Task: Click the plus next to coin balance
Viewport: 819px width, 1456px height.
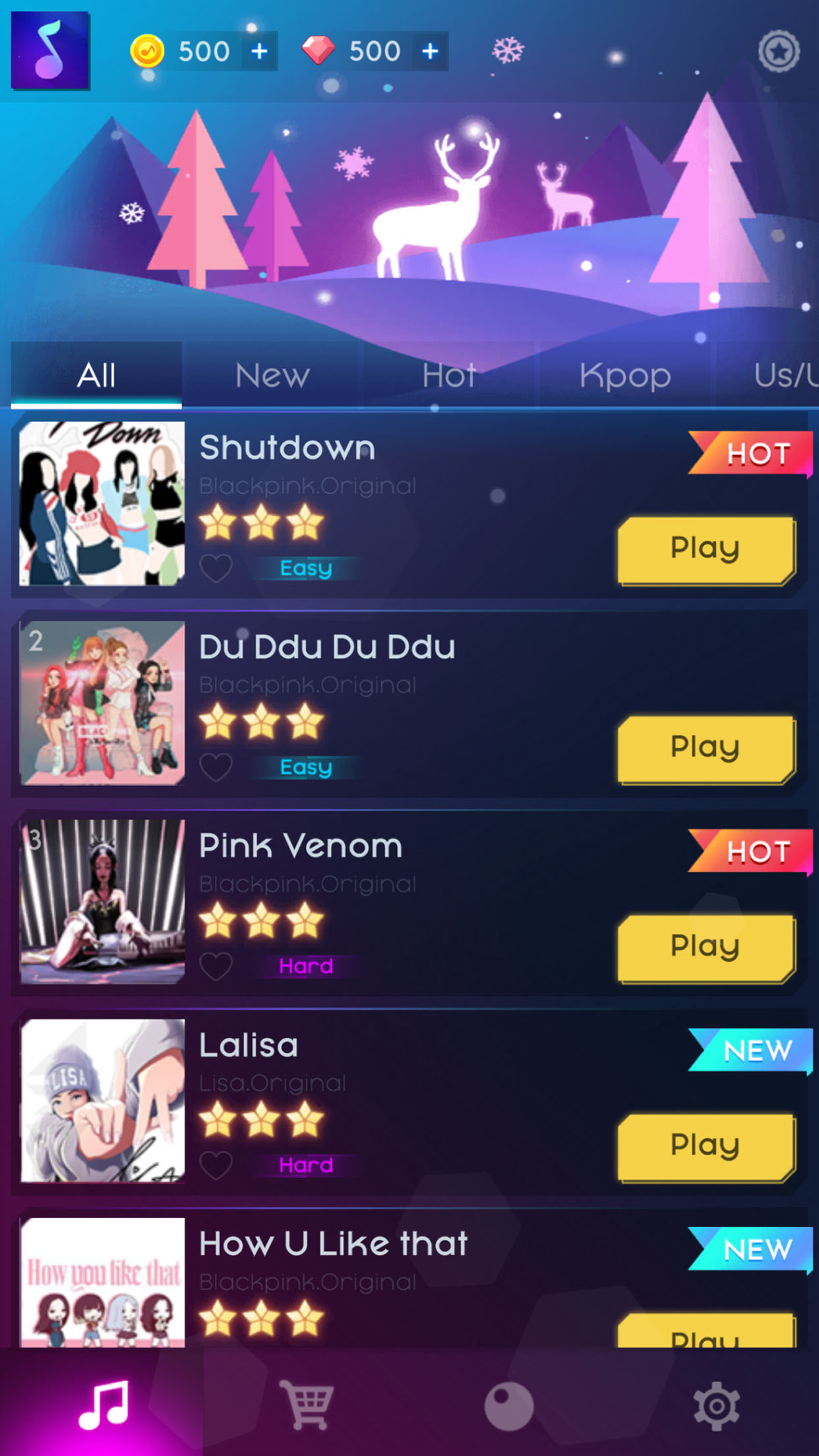Action: [x=260, y=50]
